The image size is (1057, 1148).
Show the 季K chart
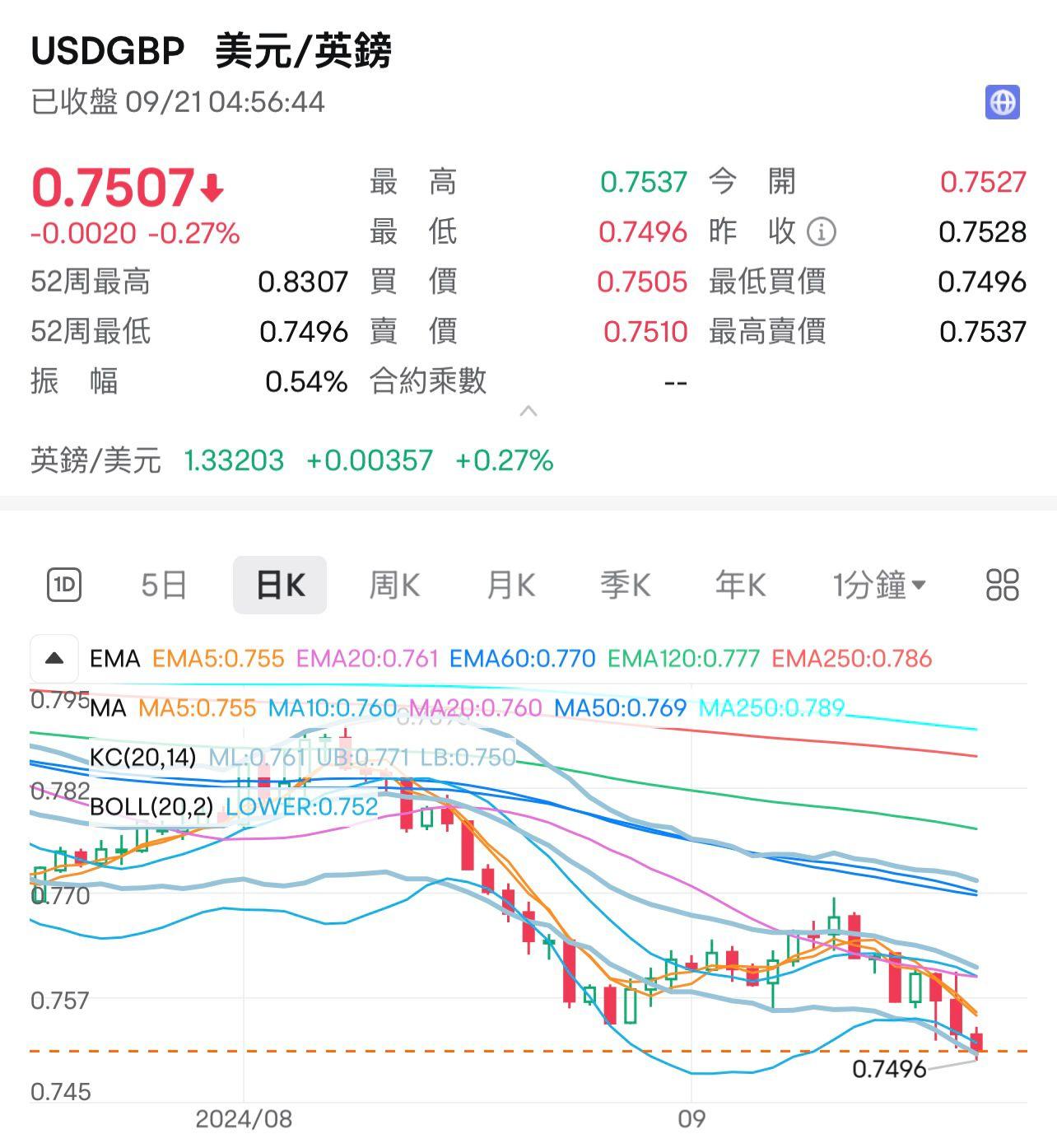click(x=625, y=586)
